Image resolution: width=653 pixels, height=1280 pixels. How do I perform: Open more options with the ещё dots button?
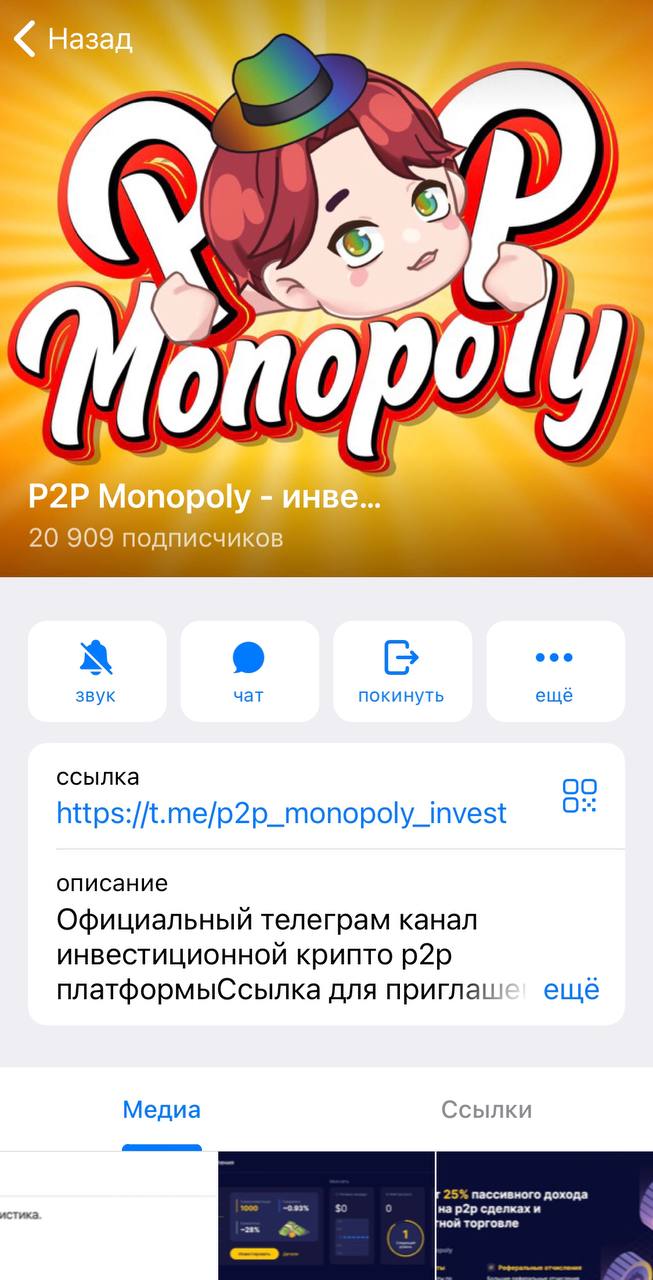(555, 671)
